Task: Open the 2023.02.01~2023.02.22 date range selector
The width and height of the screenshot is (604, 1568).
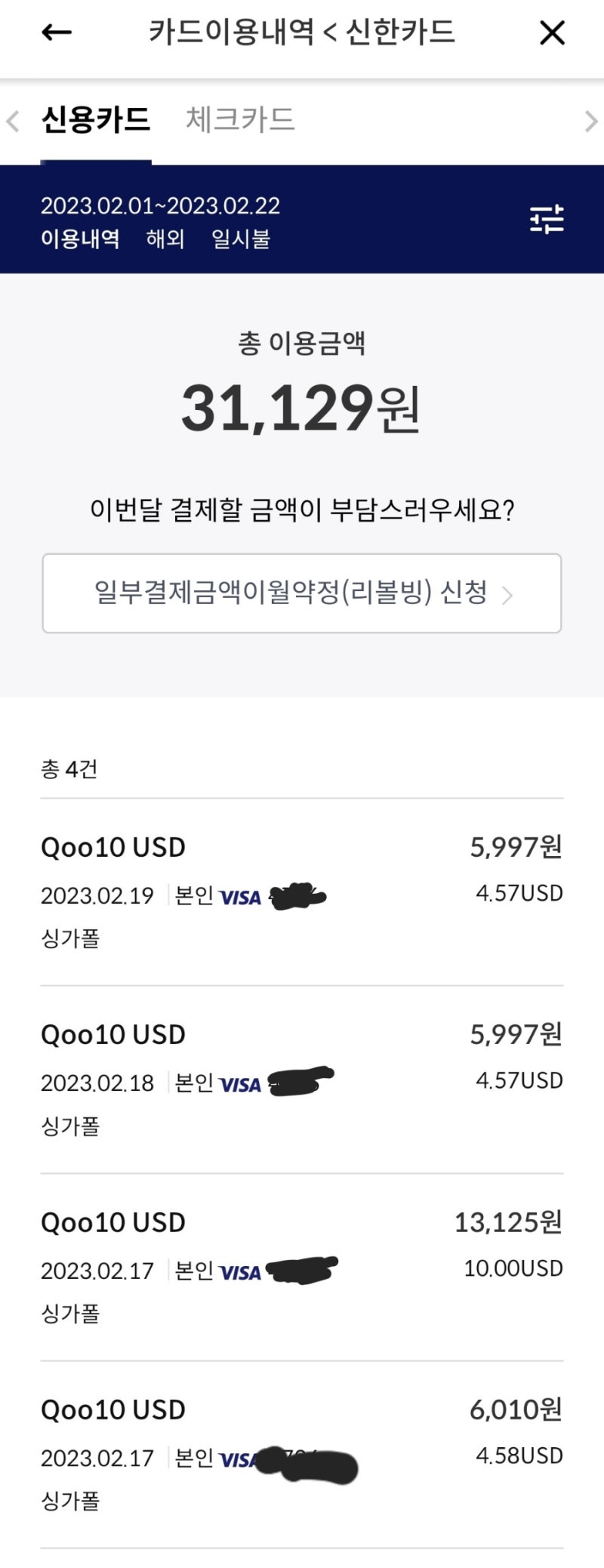Action: (x=161, y=205)
